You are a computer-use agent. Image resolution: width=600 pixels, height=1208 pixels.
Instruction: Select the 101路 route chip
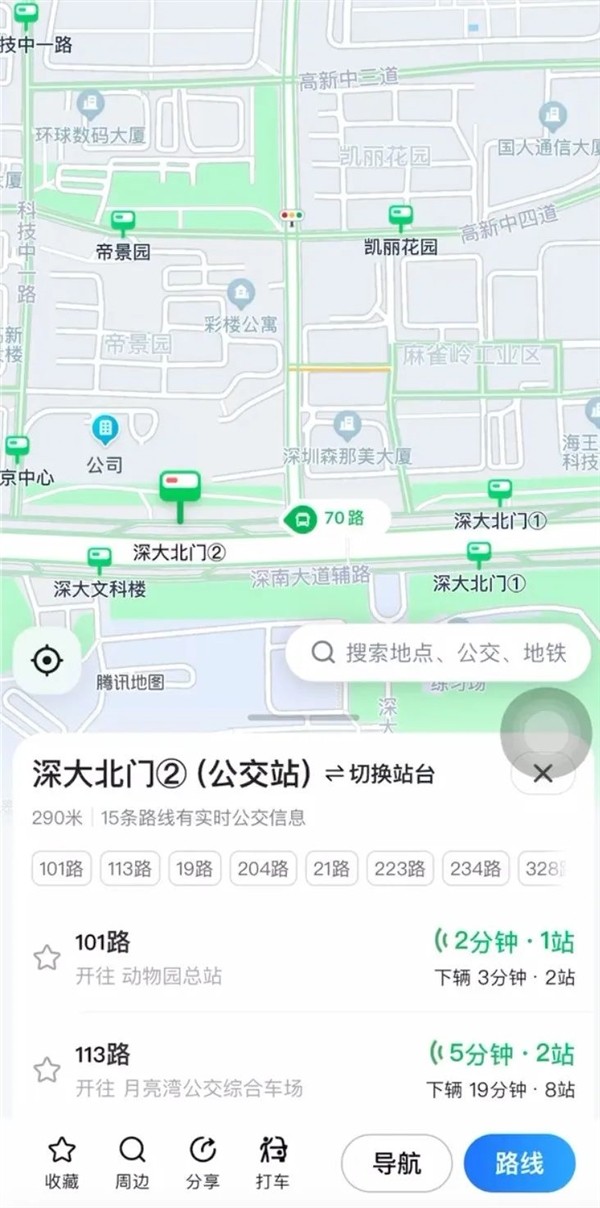(62, 869)
